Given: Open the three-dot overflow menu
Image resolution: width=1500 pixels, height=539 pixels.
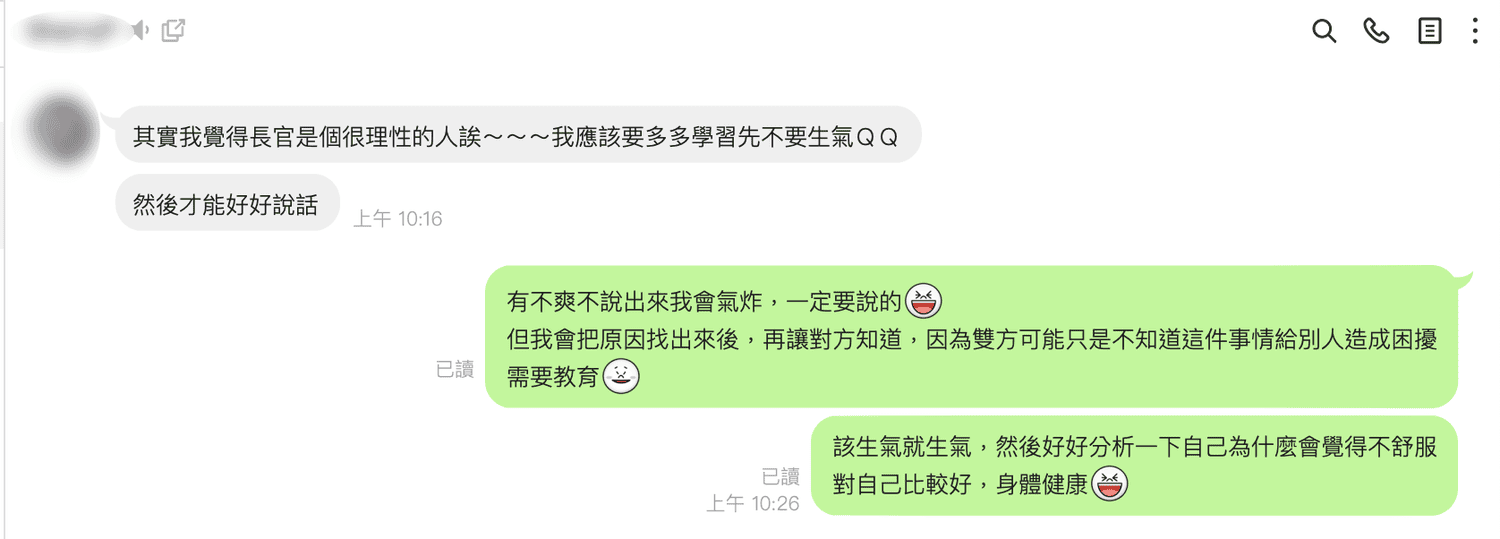Looking at the screenshot, I should tap(1475, 31).
